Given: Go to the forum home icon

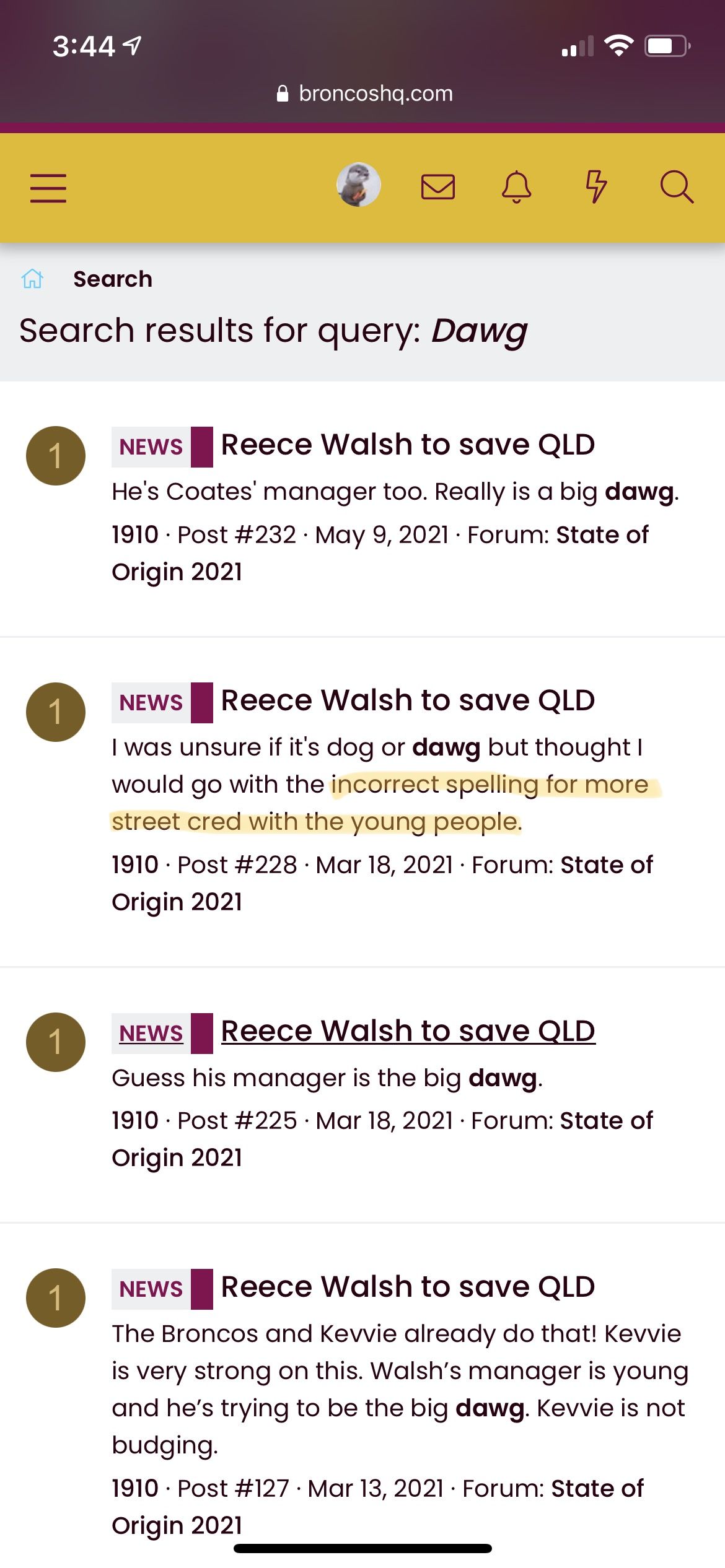Looking at the screenshot, I should [x=32, y=279].
